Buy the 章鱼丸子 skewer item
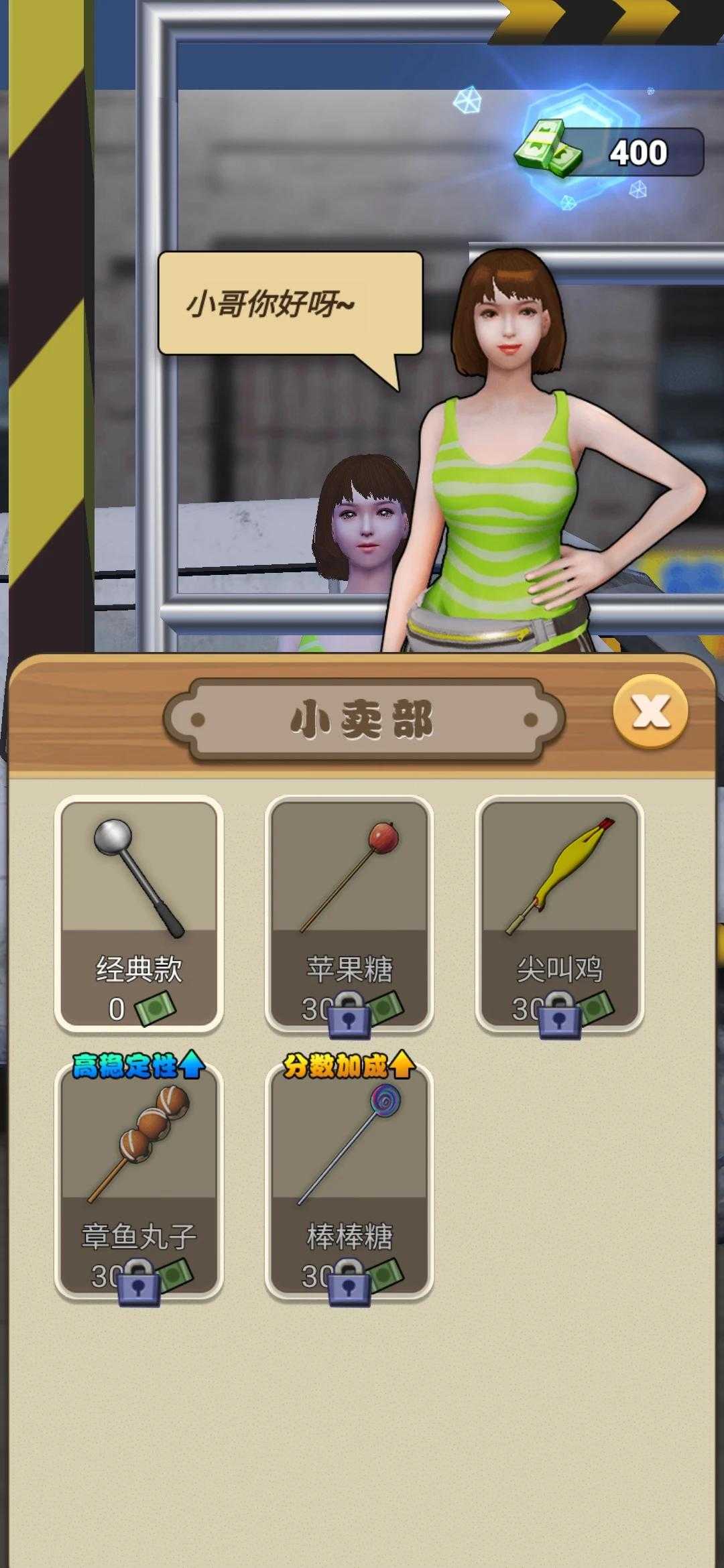The image size is (724, 1568). [139, 1181]
